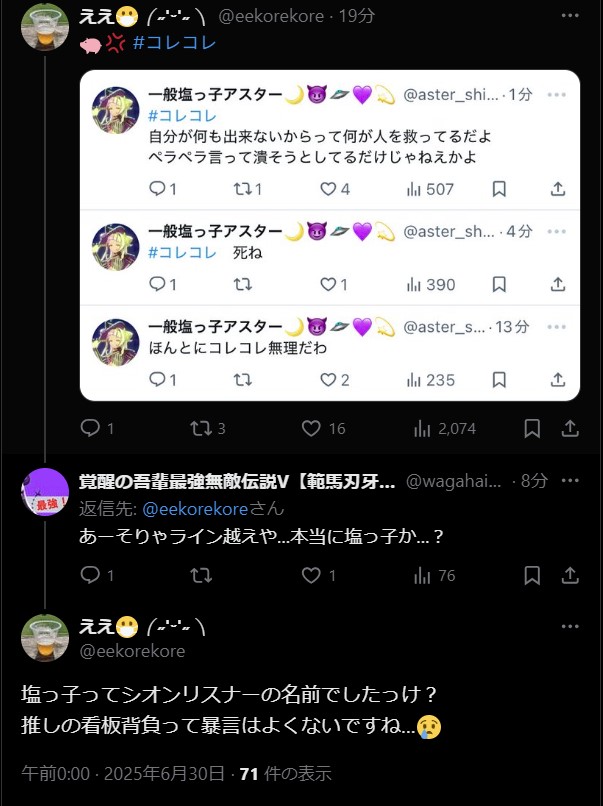Share the post with 2,074 views
Image resolution: width=603 pixels, height=806 pixels.
click(x=570, y=428)
